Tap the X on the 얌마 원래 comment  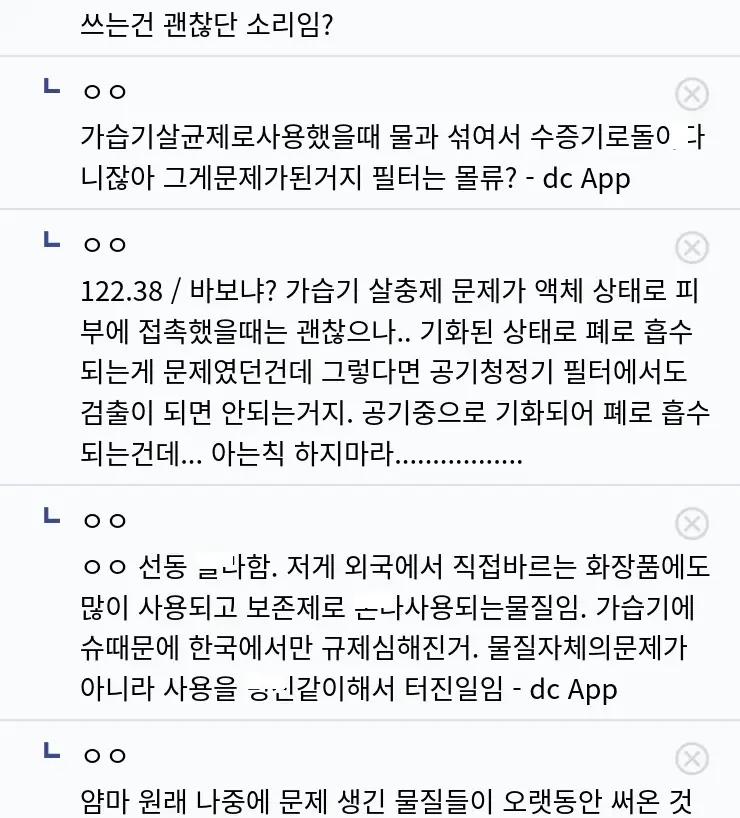(x=692, y=757)
